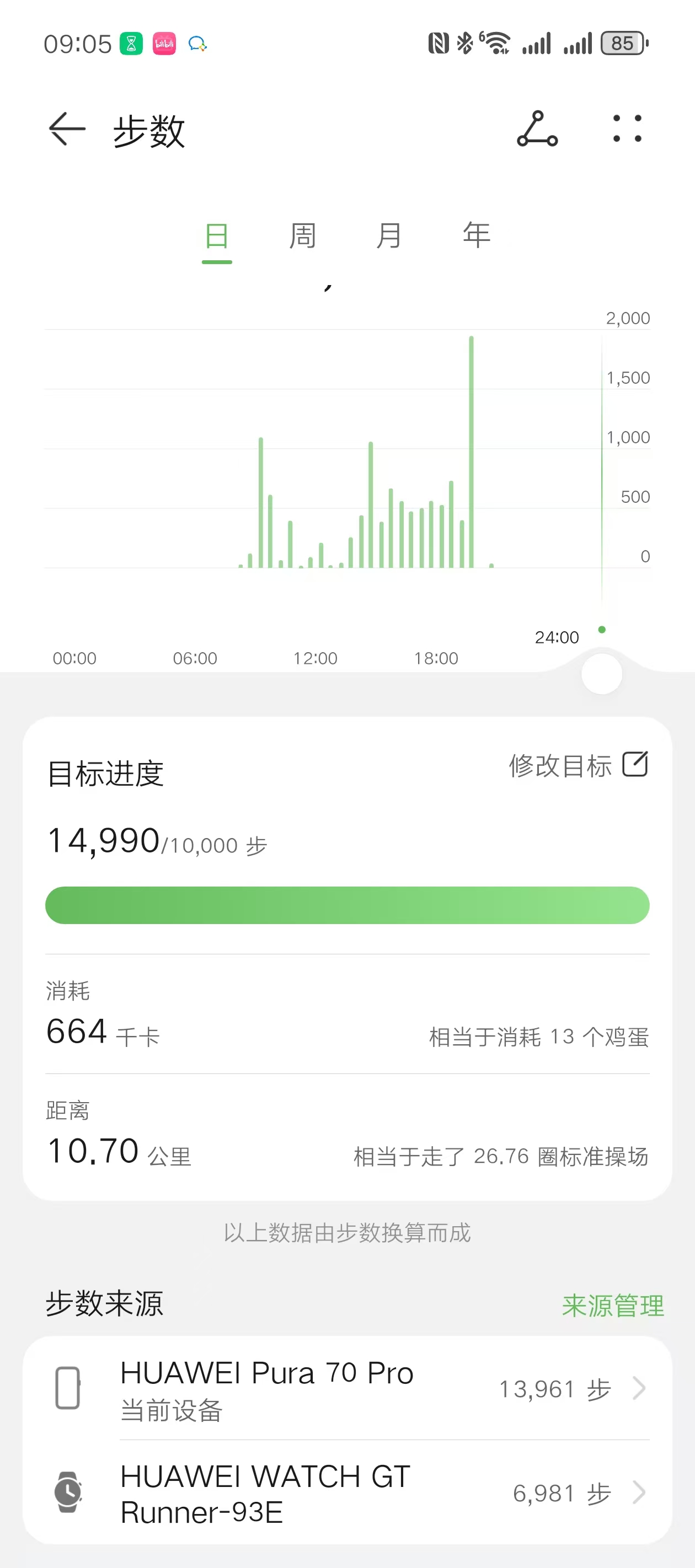The image size is (695, 1568).
Task: Open the route icon in the top bar
Action: click(x=537, y=129)
